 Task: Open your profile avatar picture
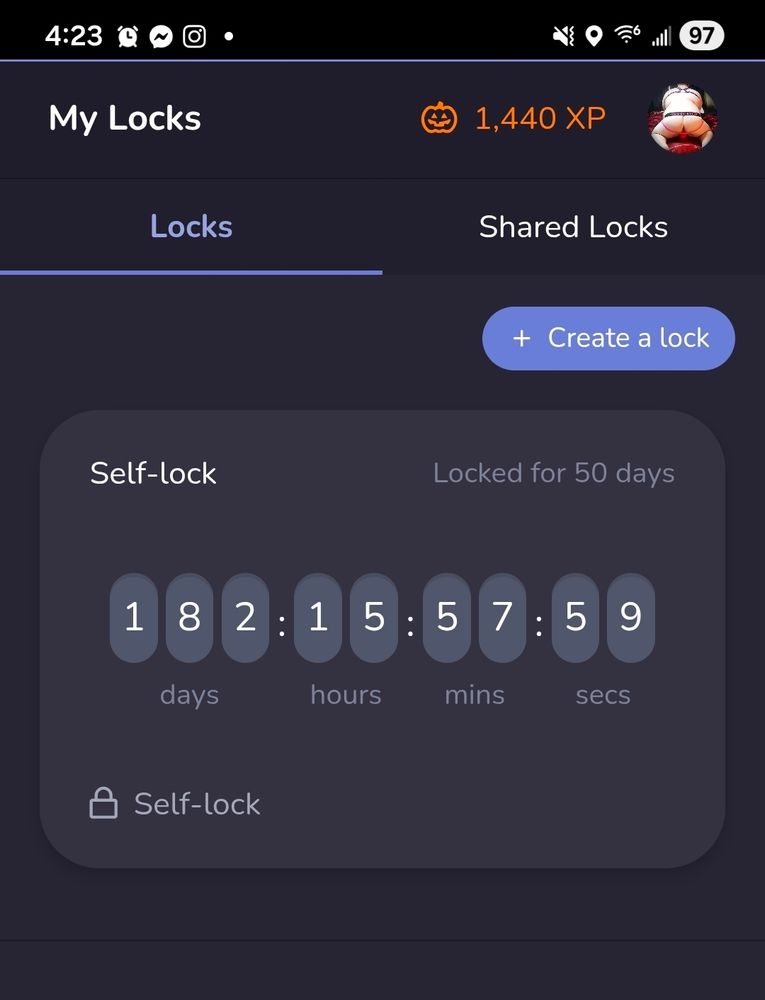[x=683, y=118]
